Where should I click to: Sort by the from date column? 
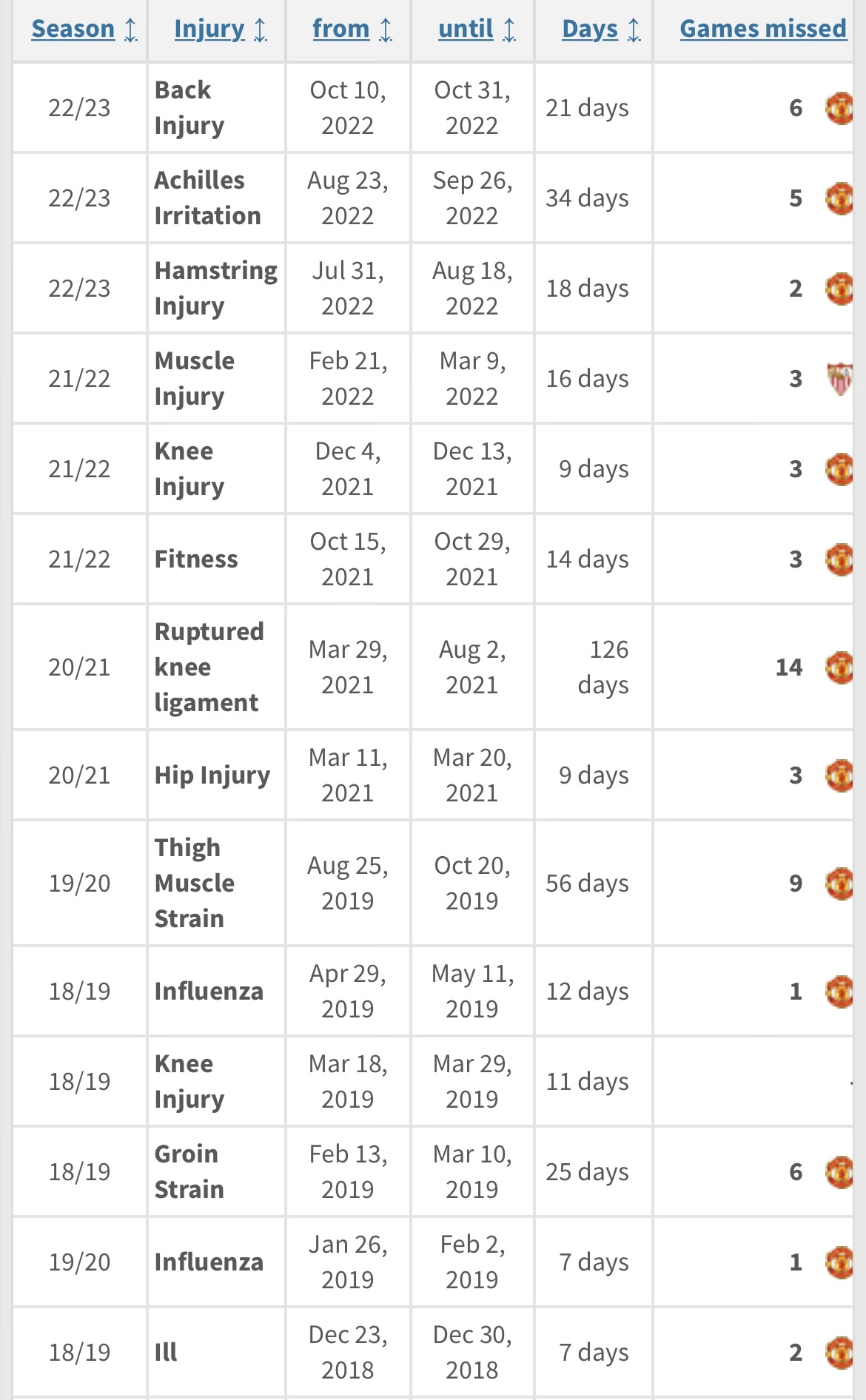pos(352,29)
